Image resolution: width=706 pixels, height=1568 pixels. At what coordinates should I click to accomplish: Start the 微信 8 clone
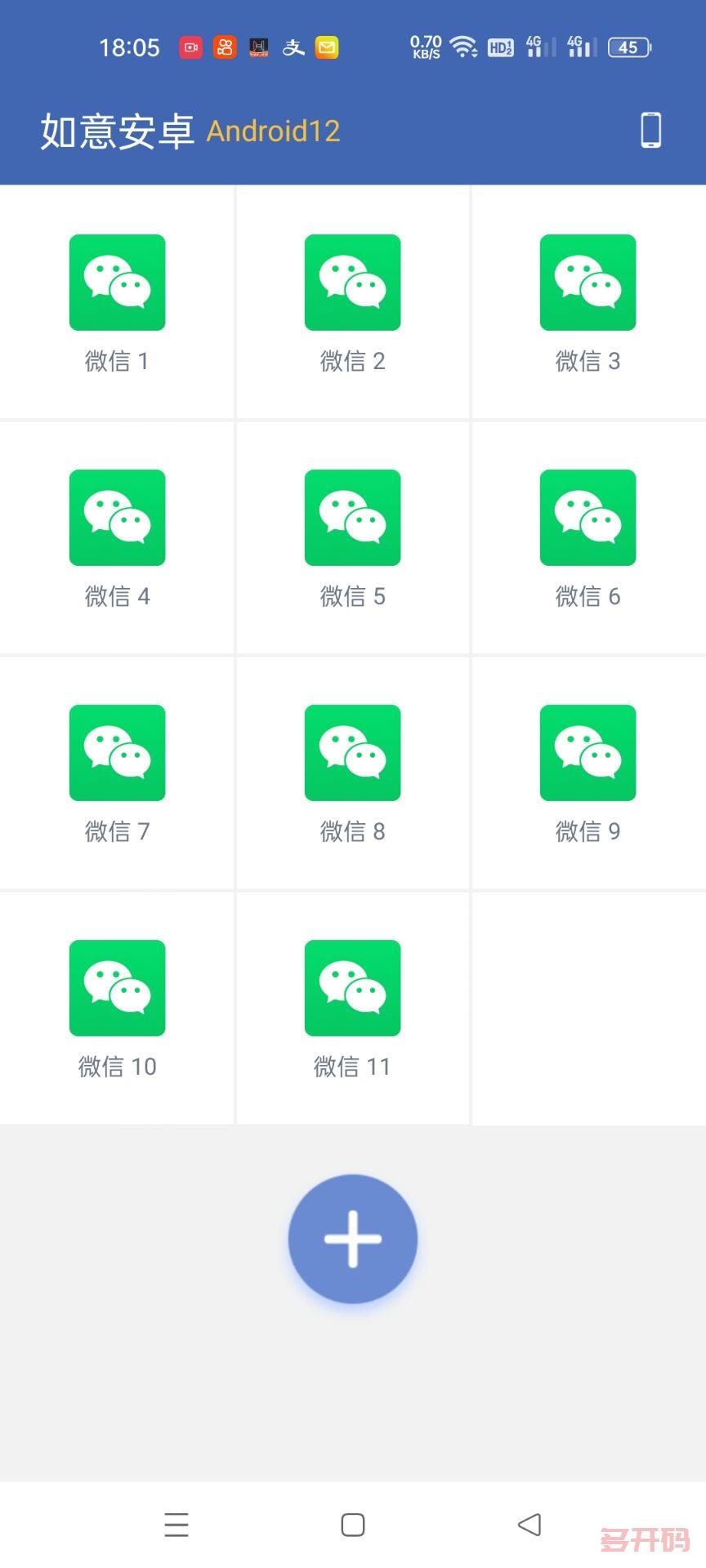[x=352, y=753]
